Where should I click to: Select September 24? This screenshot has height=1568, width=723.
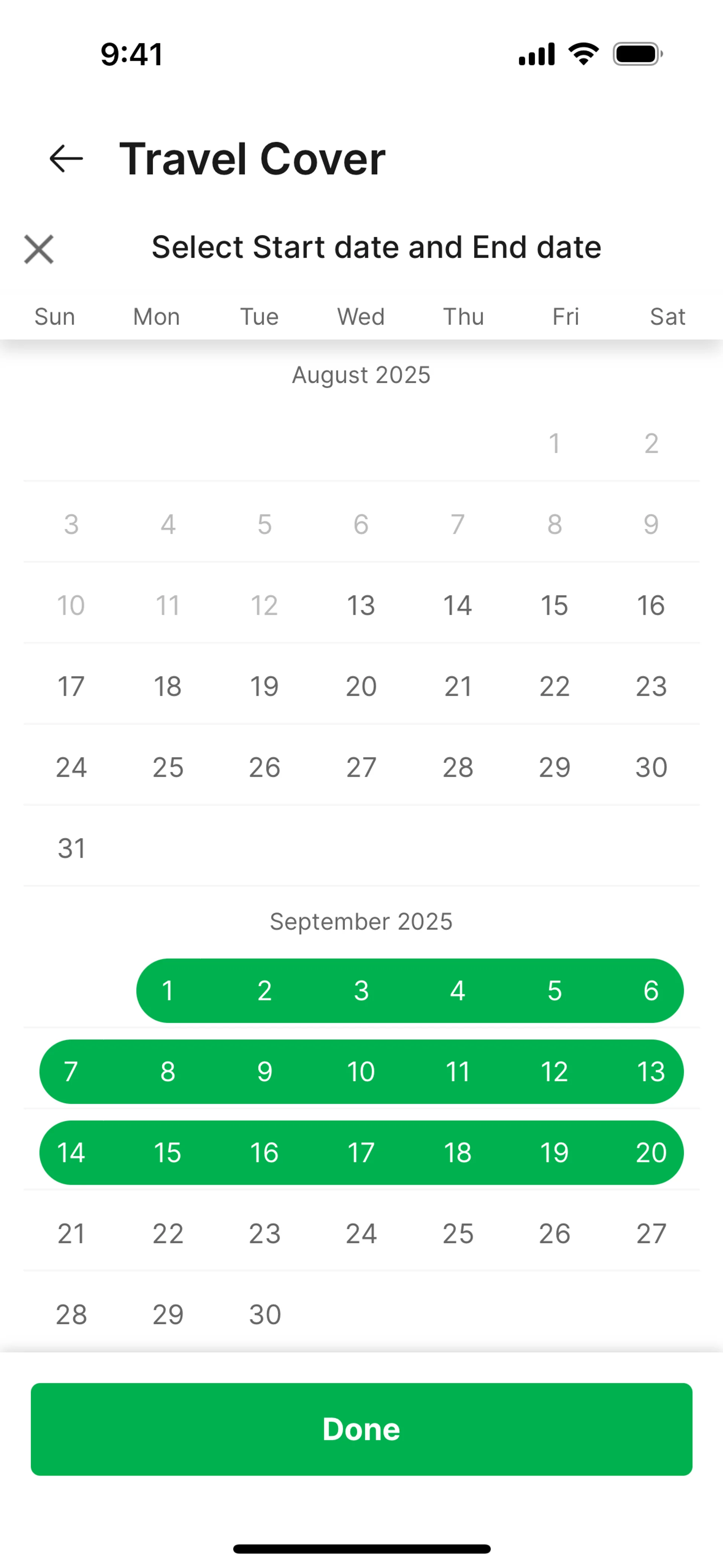(361, 1233)
